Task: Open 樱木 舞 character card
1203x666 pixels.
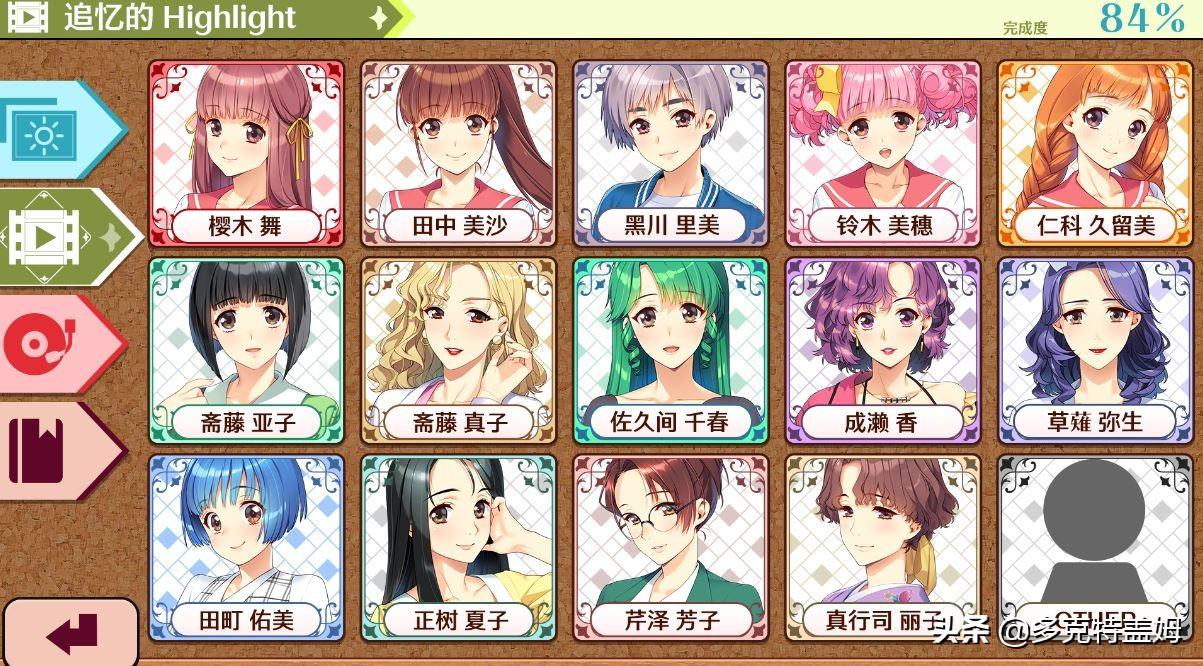Action: [246, 153]
